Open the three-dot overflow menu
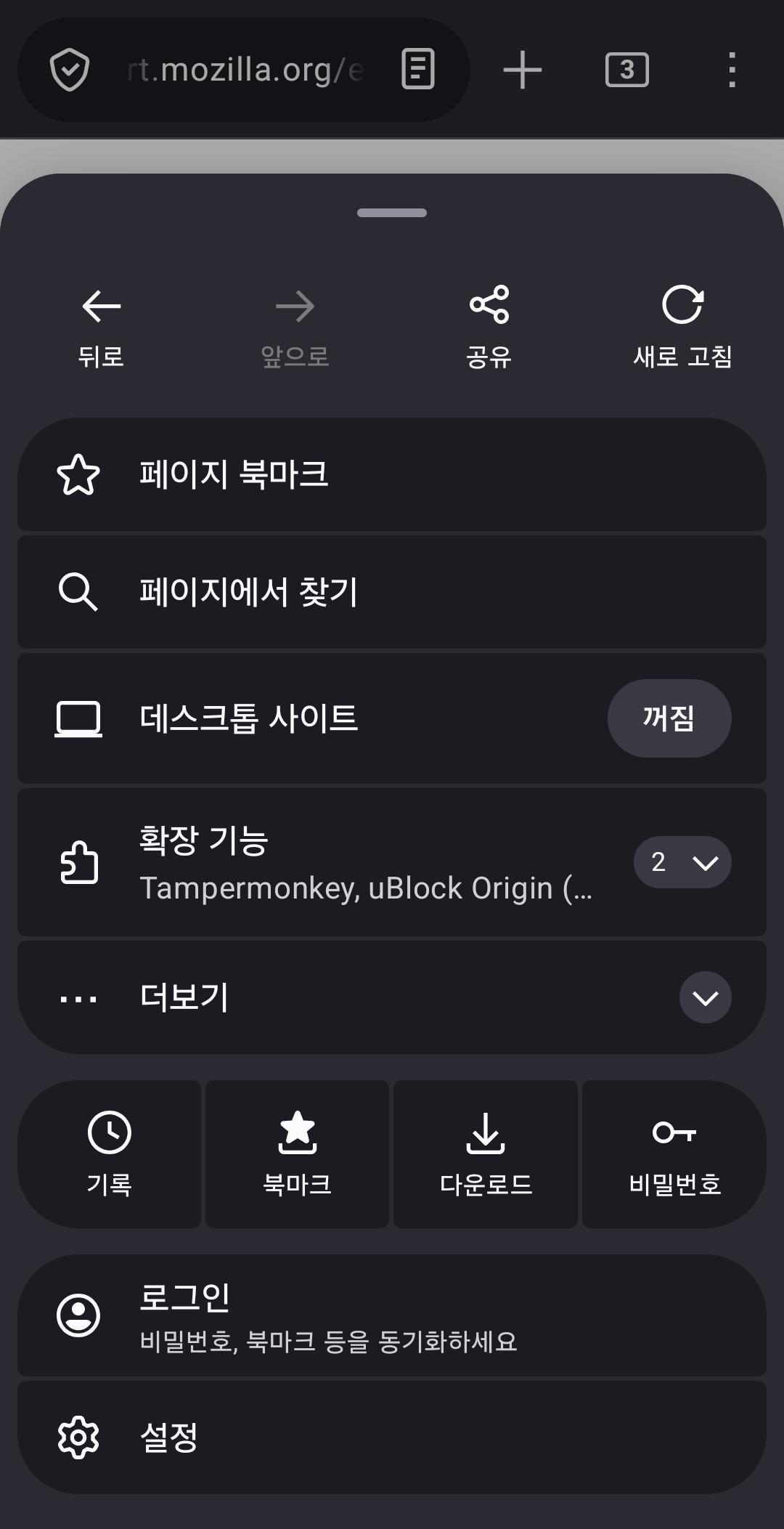This screenshot has width=784, height=1529. pos(732,70)
